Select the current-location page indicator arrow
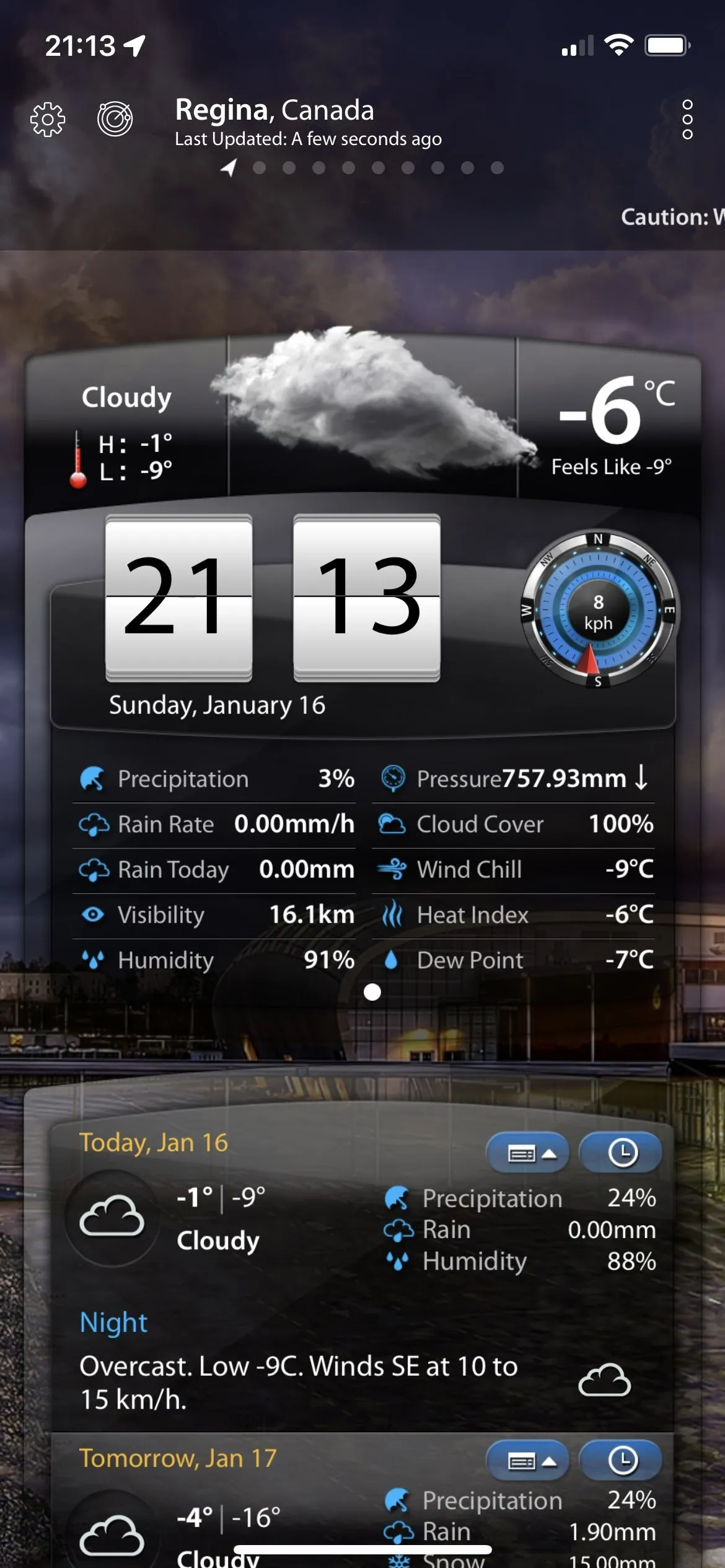The width and height of the screenshot is (725, 1568). (229, 167)
